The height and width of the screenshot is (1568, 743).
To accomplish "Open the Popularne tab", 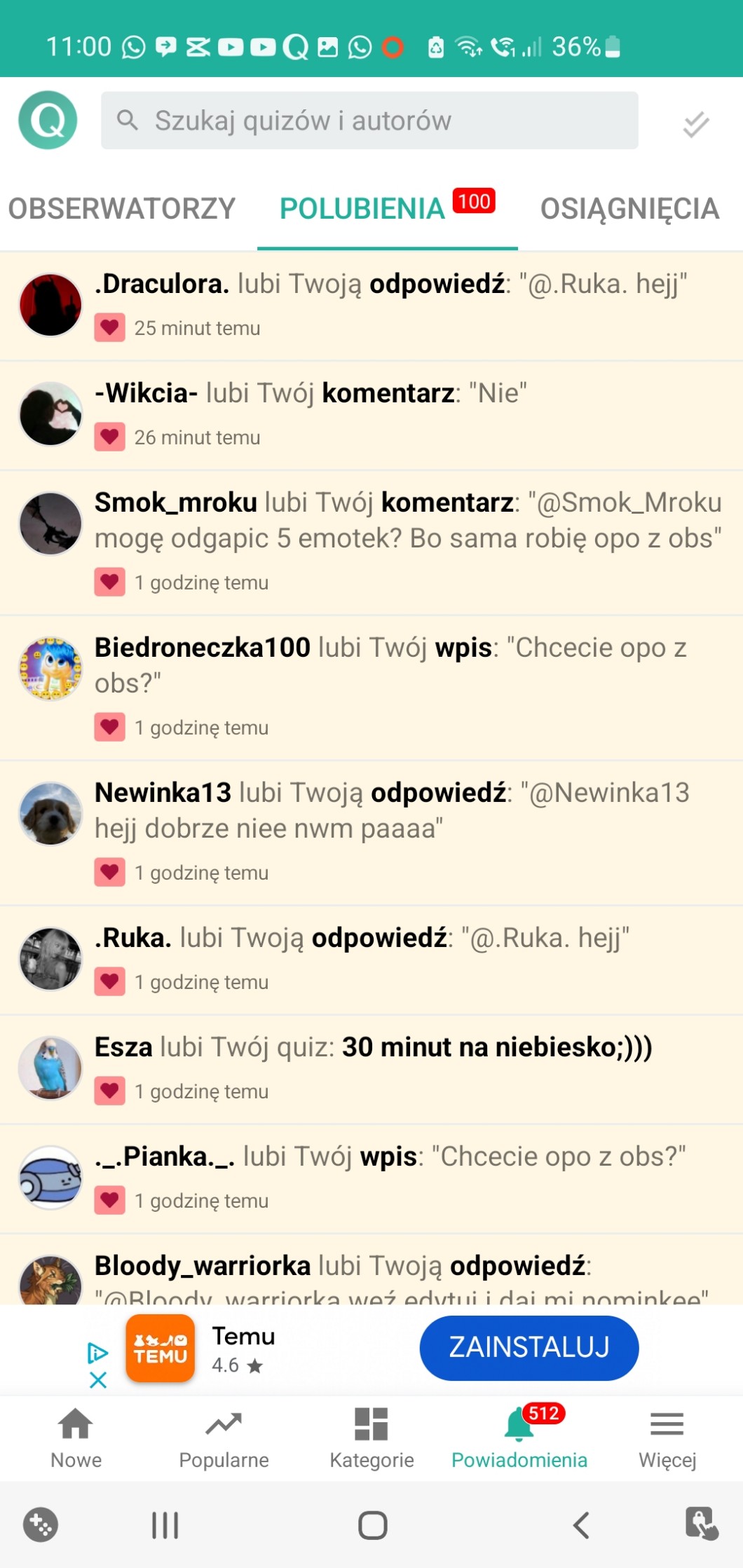I will pos(224,1438).
